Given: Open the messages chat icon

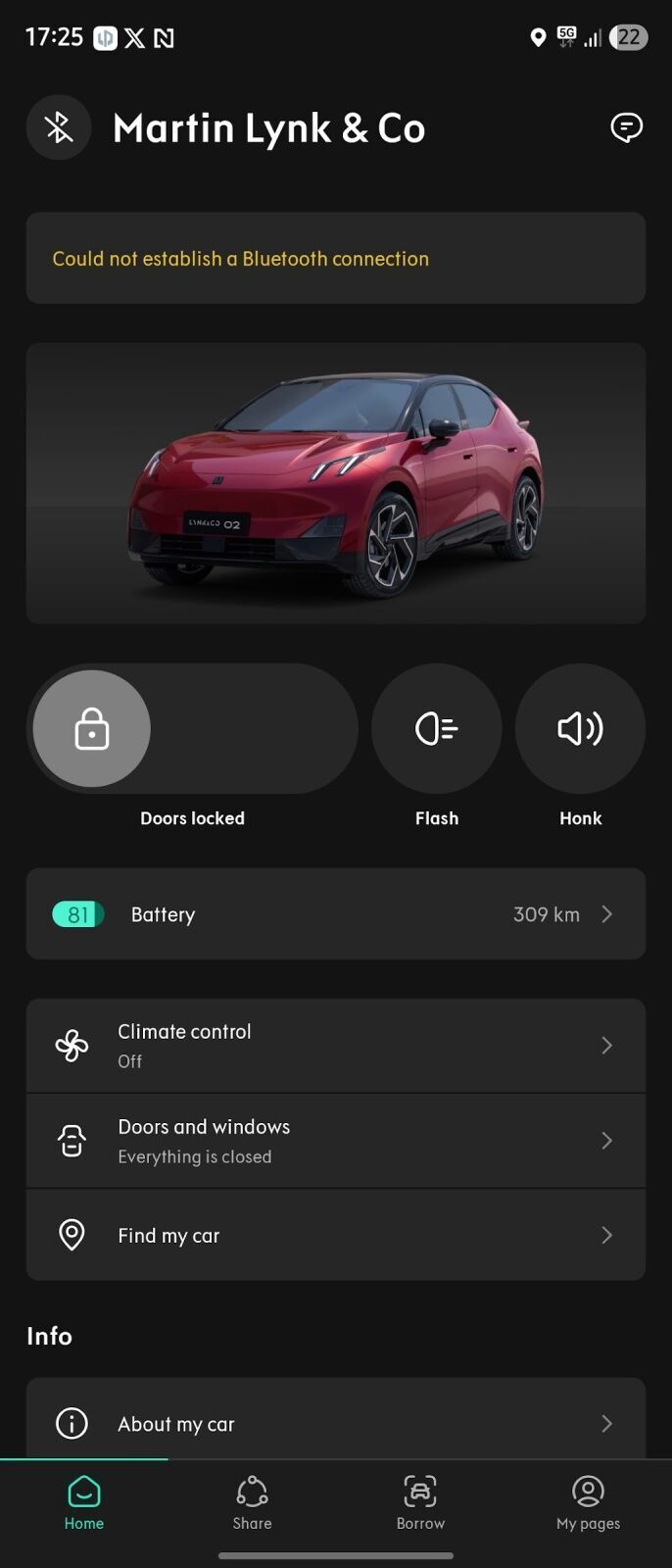Looking at the screenshot, I should [626, 127].
